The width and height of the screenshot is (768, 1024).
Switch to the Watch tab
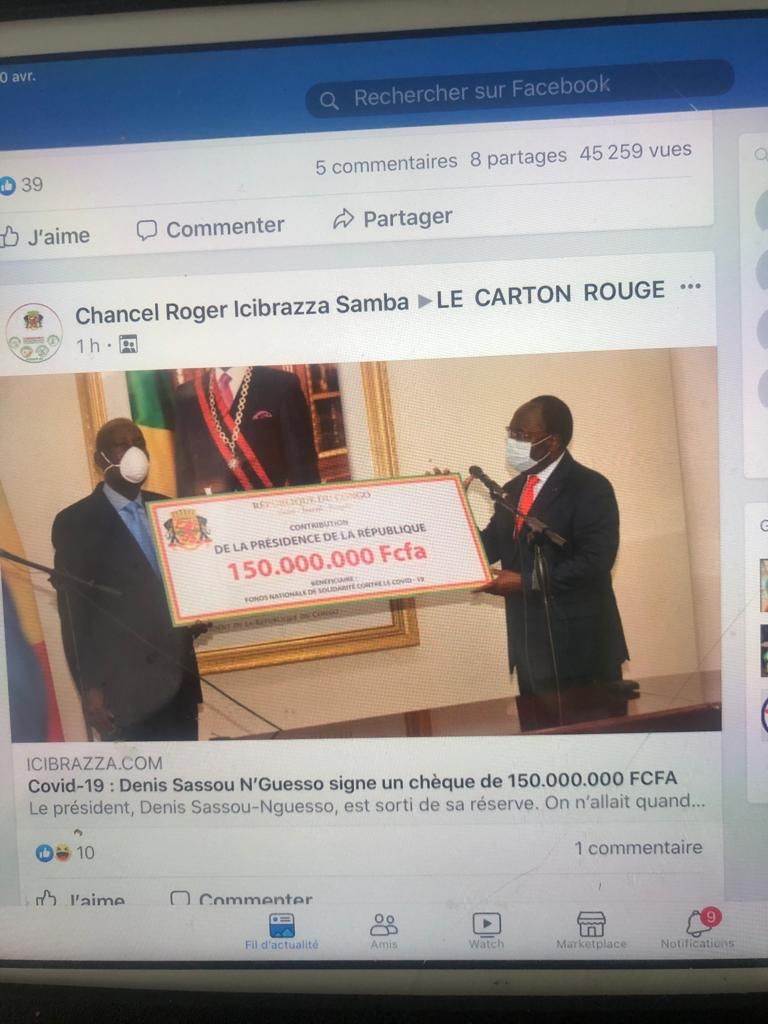(x=486, y=930)
